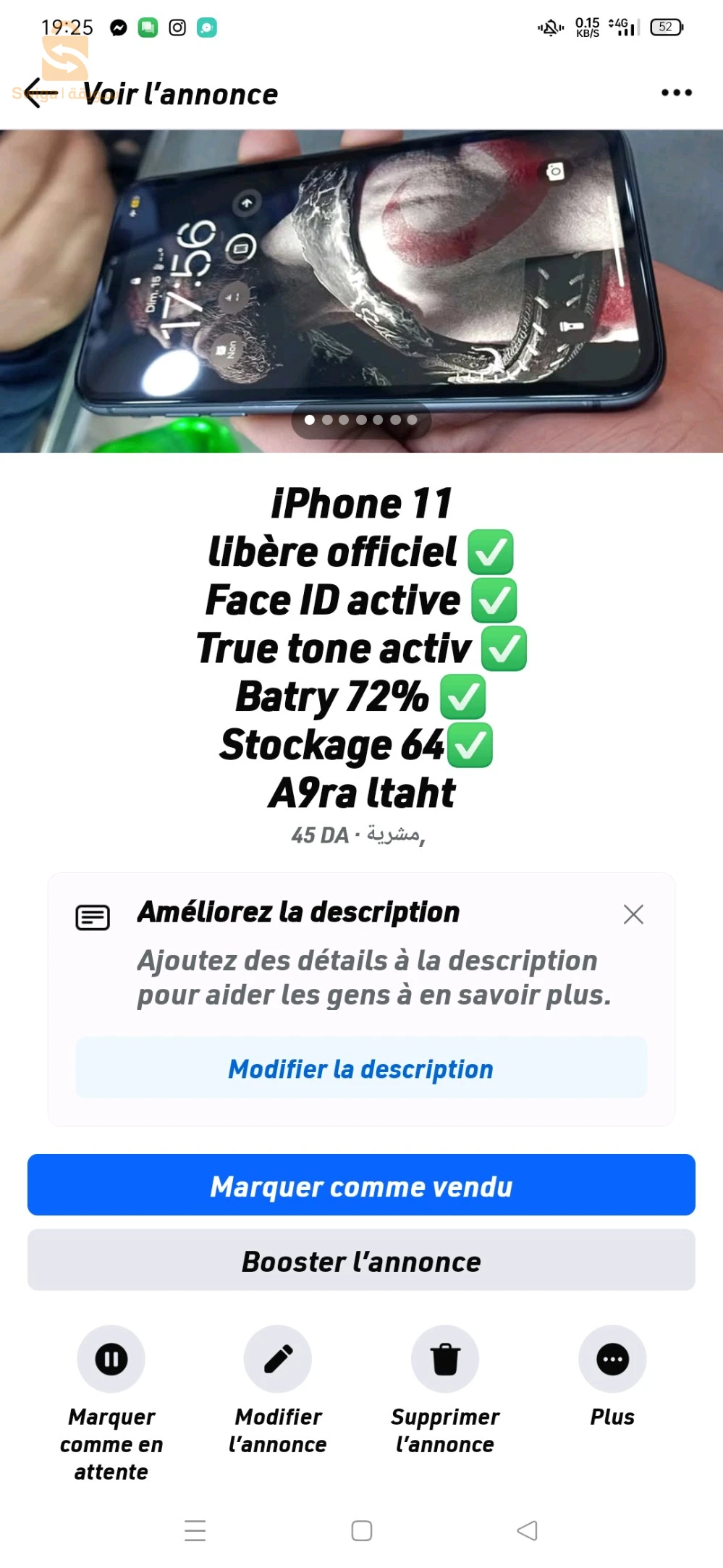This screenshot has width=723, height=1568.
Task: Go back from the Voir l'annonce page
Action: click(x=40, y=93)
